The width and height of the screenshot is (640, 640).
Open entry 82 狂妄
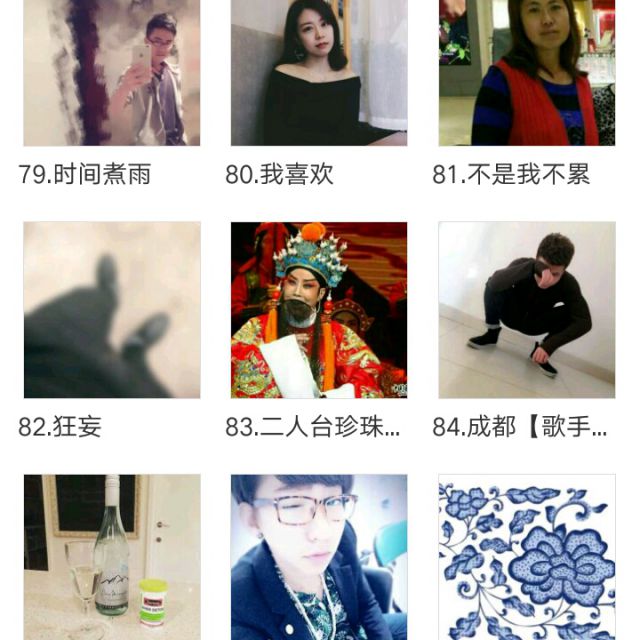(x=111, y=310)
